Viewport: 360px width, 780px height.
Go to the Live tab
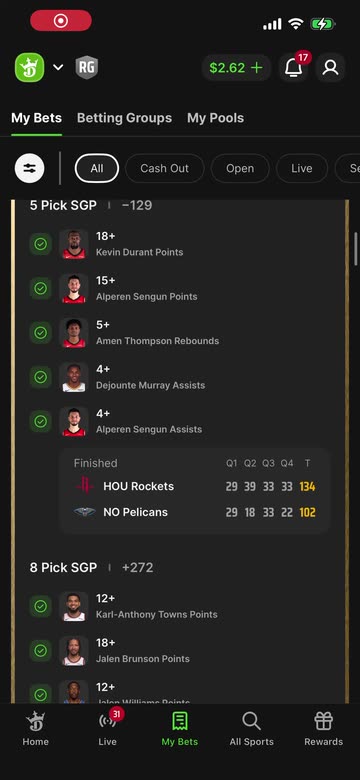pyautogui.click(x=107, y=729)
